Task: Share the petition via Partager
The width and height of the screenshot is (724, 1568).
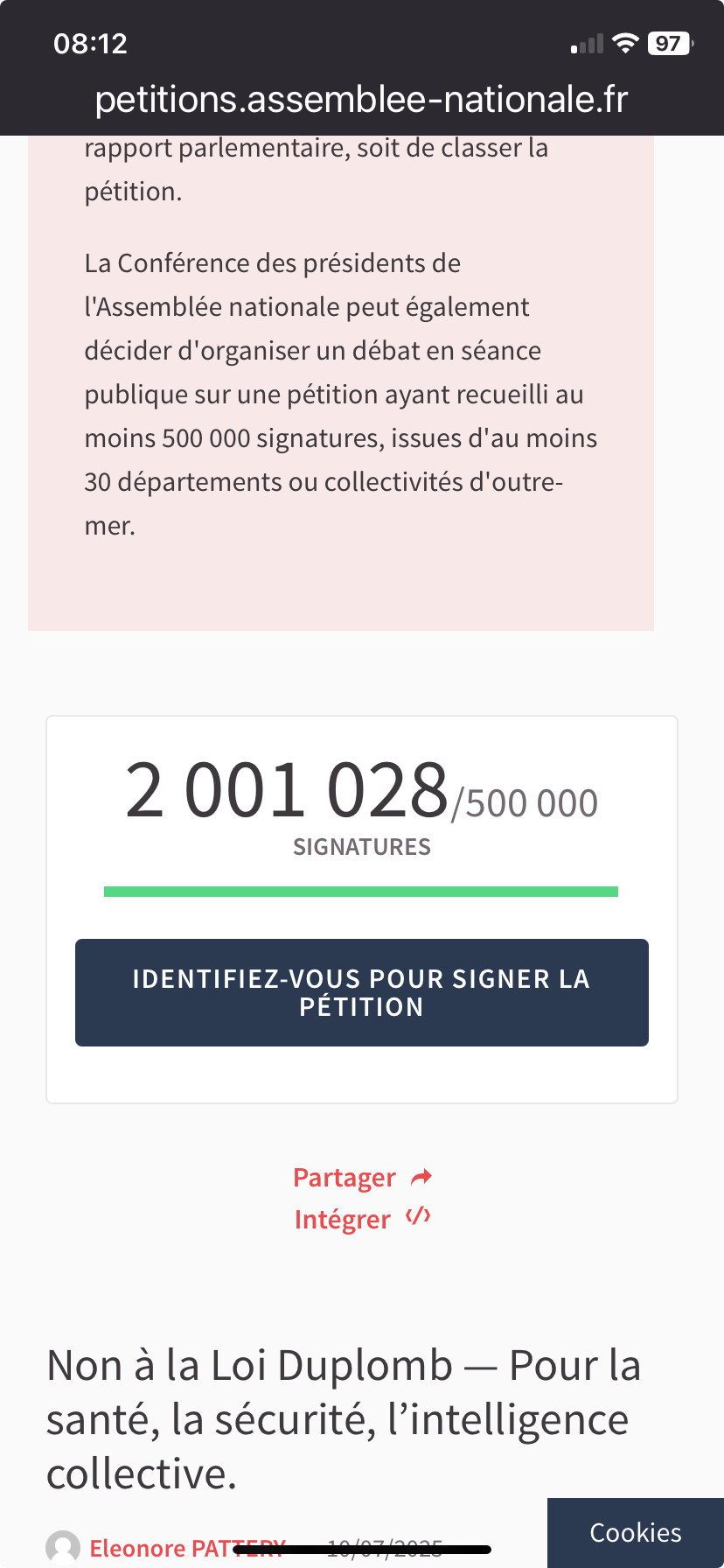Action: pyautogui.click(x=361, y=1178)
